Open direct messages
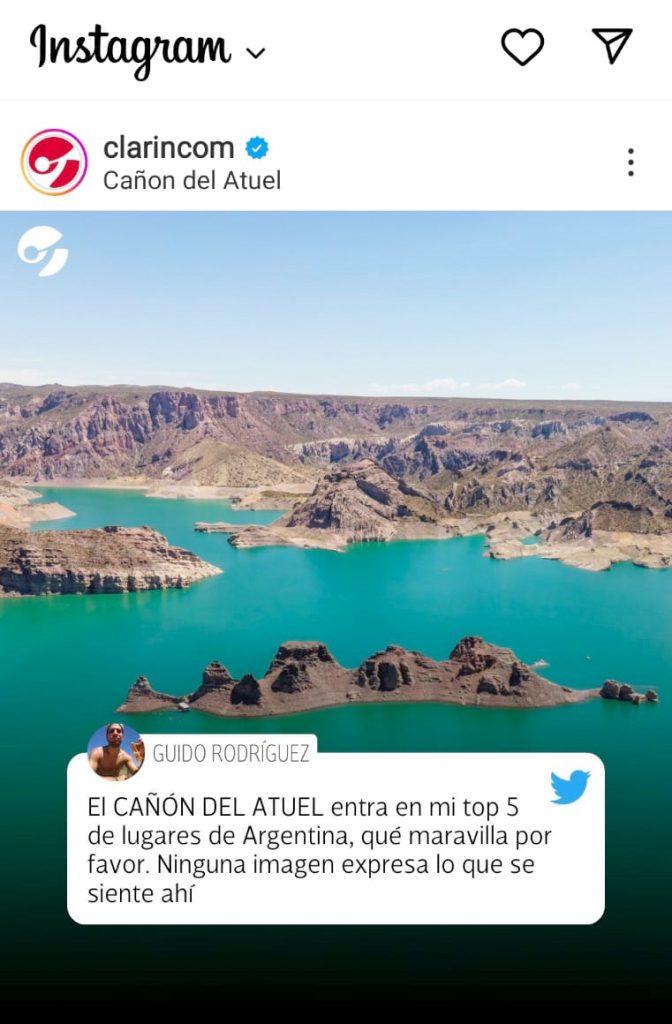672x1024 pixels. [x=611, y=46]
